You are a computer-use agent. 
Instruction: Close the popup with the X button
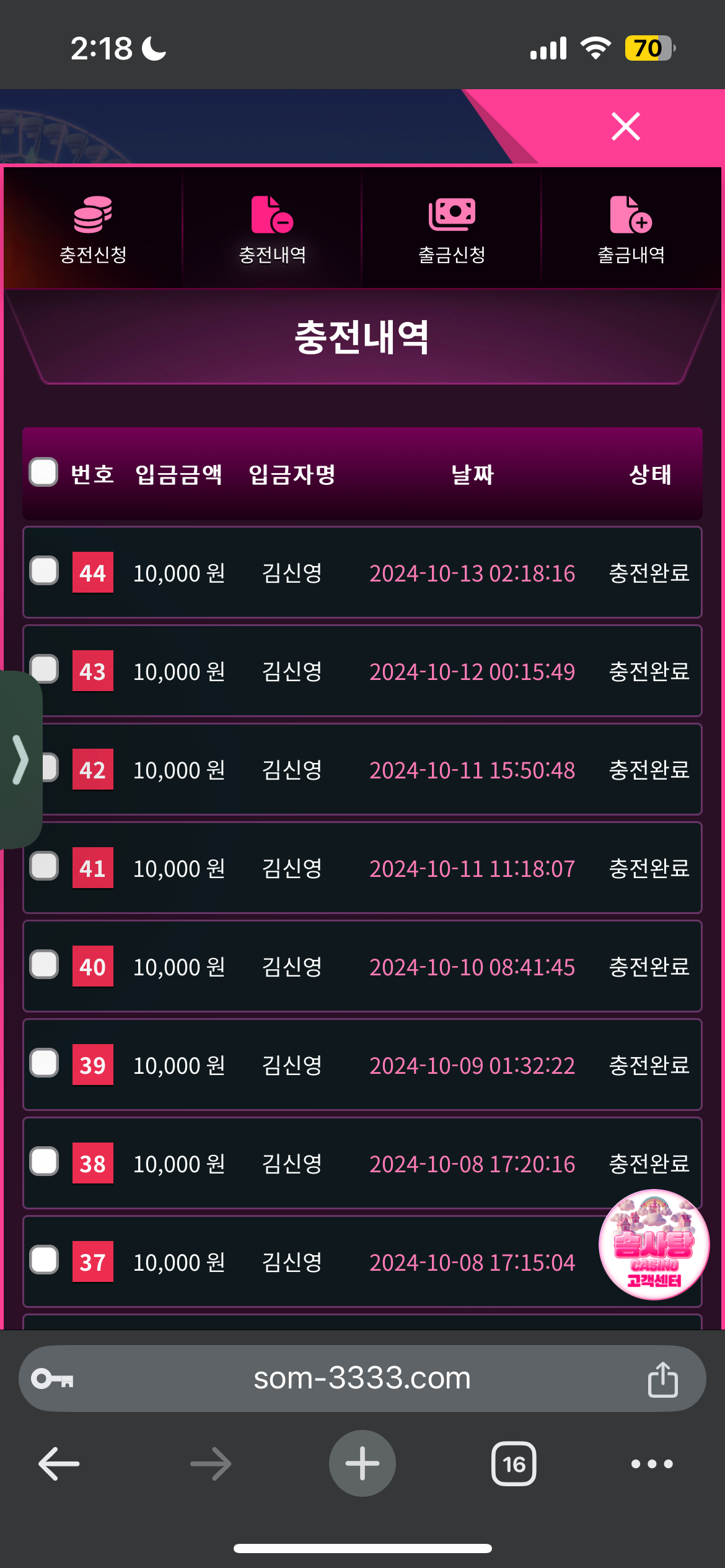pyautogui.click(x=625, y=127)
